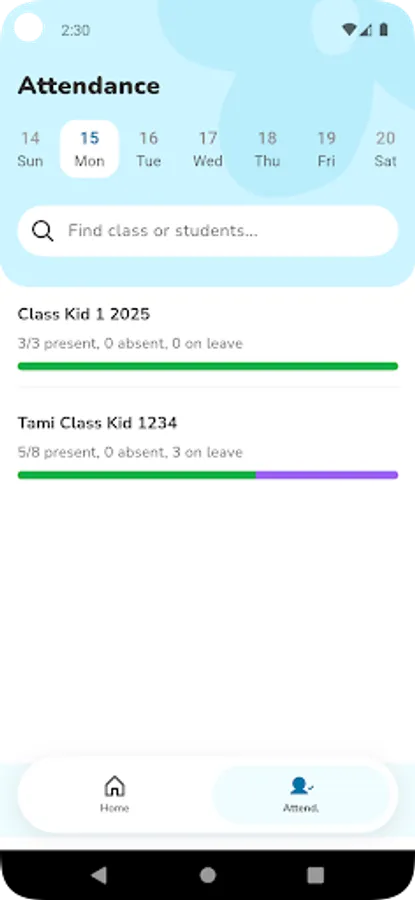Open Class Kid 1 2025 attendance

click(208, 338)
